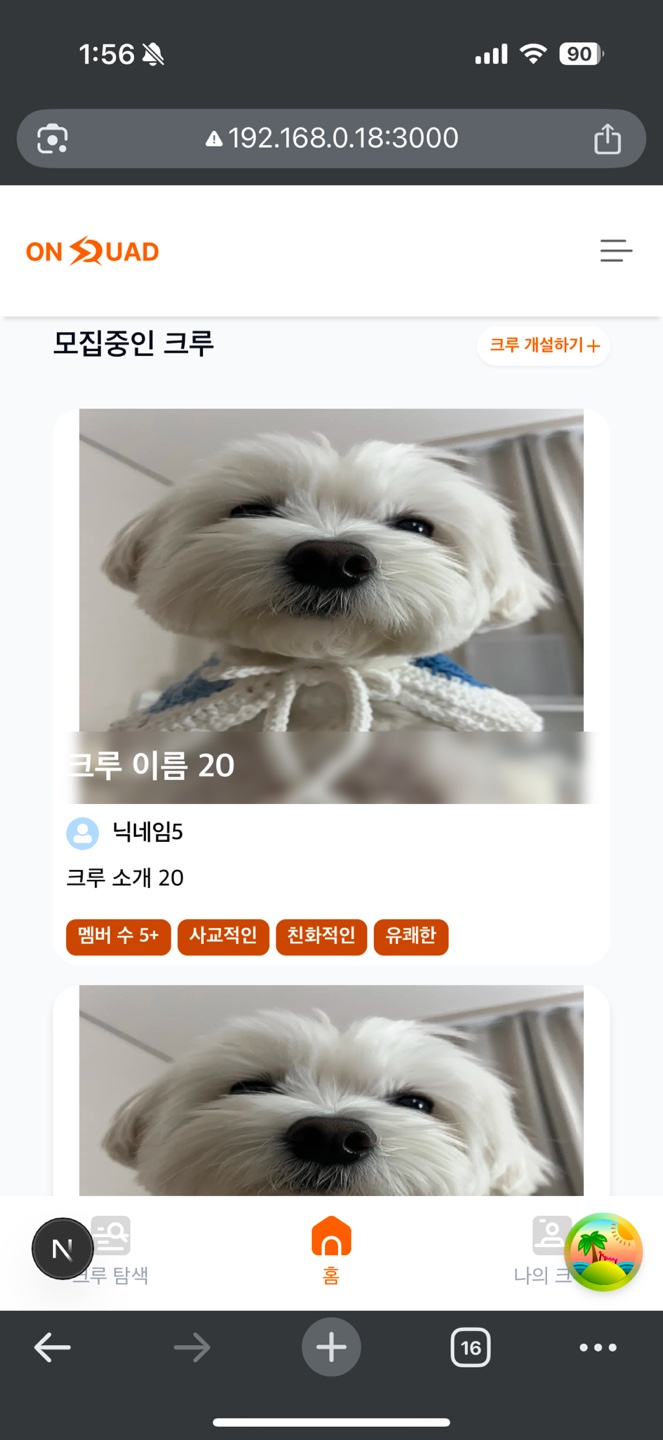This screenshot has height=1440, width=663.
Task: Open the ONSQUAD home logo link
Action: click(92, 251)
